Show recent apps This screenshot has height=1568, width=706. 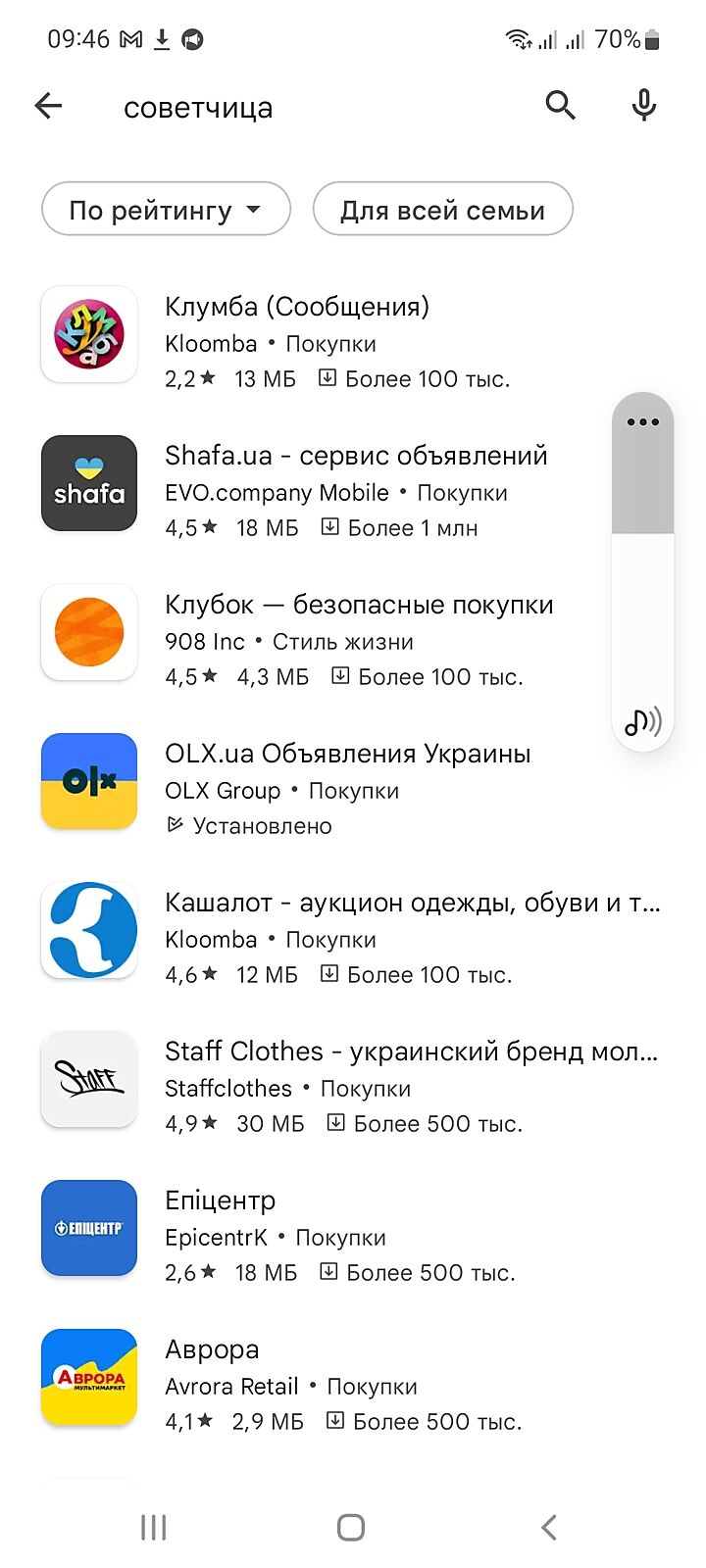click(x=154, y=1527)
